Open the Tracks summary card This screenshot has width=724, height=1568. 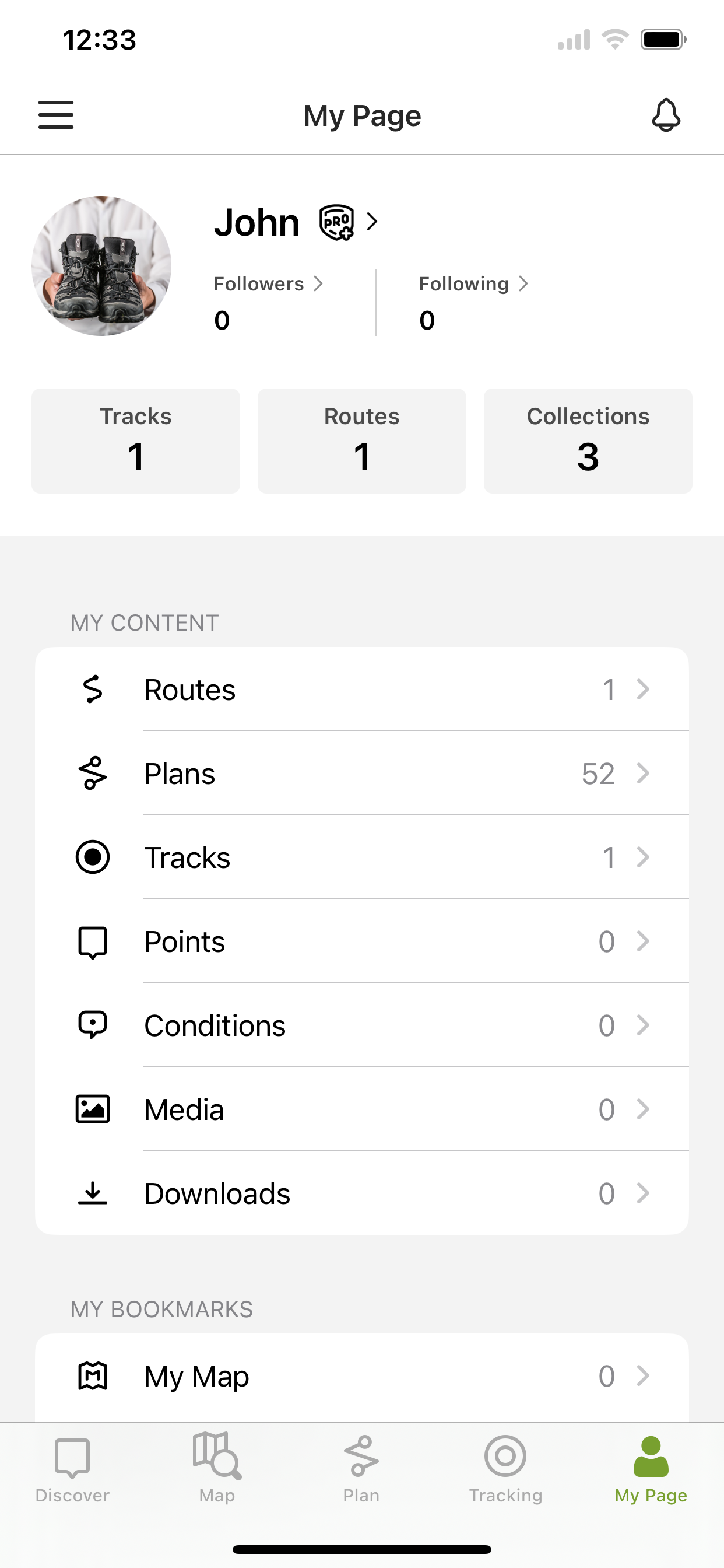point(136,440)
